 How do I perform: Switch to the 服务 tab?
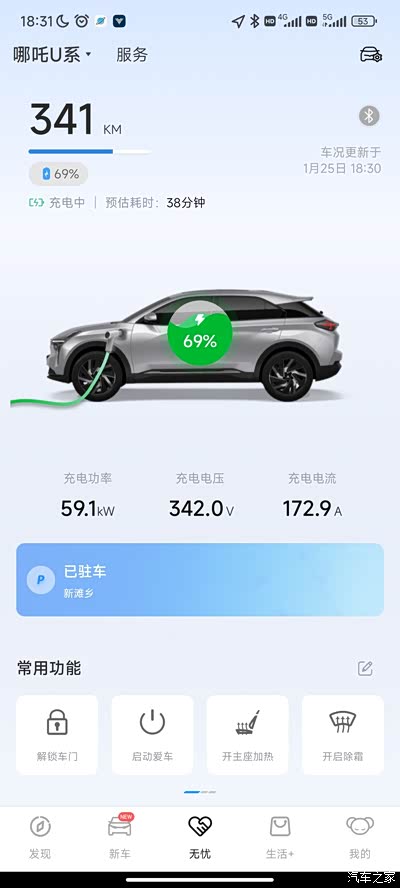coord(132,55)
